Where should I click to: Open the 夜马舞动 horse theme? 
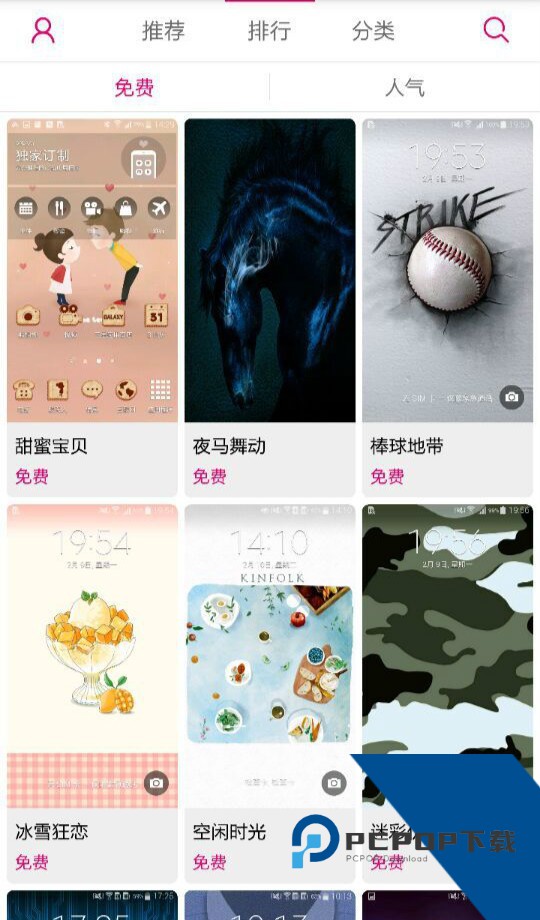click(270, 307)
